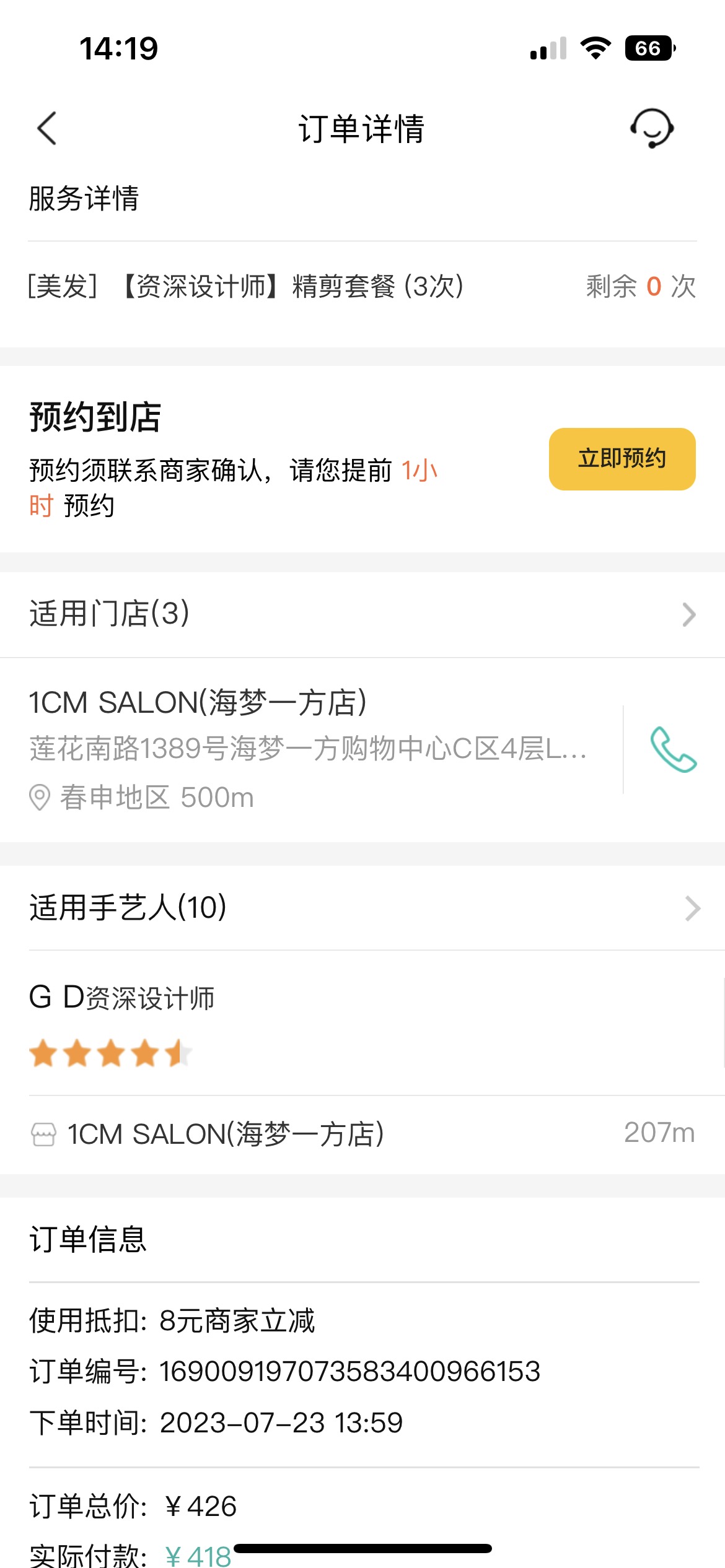Open the 适用门店(3) store list
The width and height of the screenshot is (725, 1568).
(x=362, y=614)
